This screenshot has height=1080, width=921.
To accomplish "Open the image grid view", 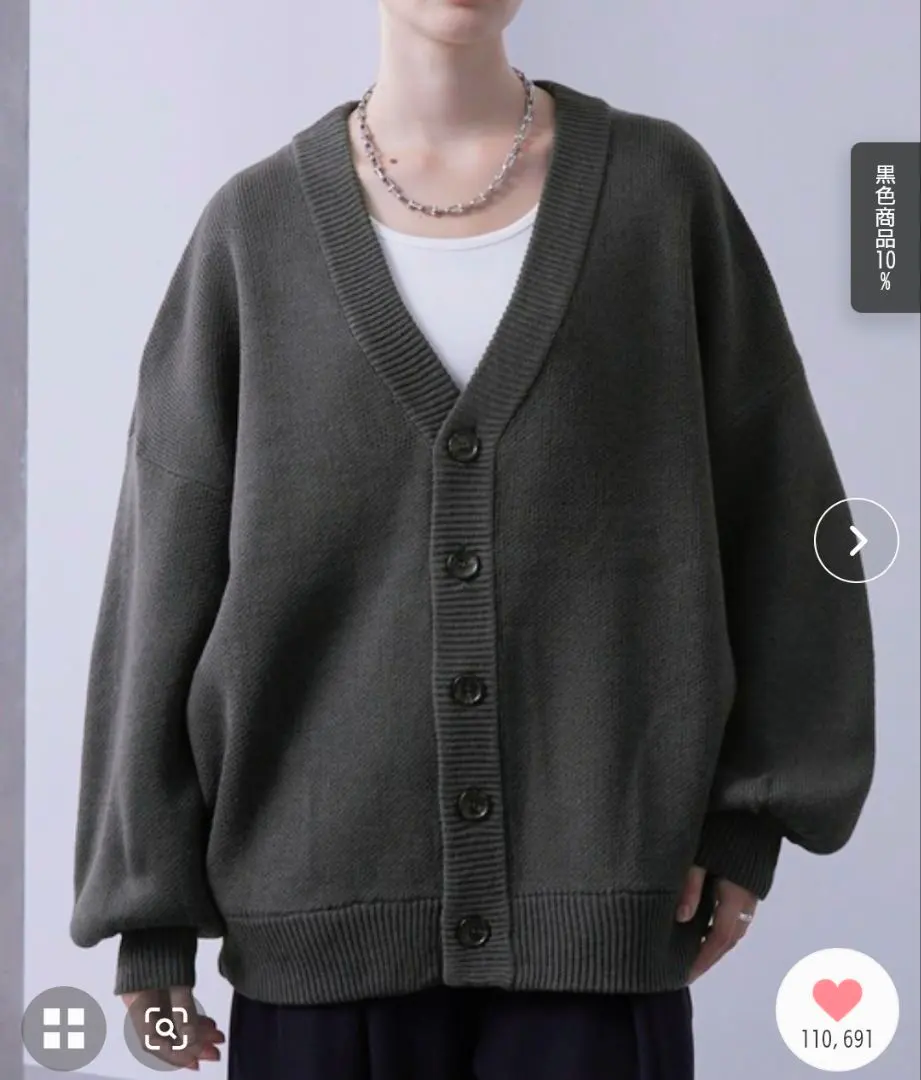I will (x=63, y=1027).
